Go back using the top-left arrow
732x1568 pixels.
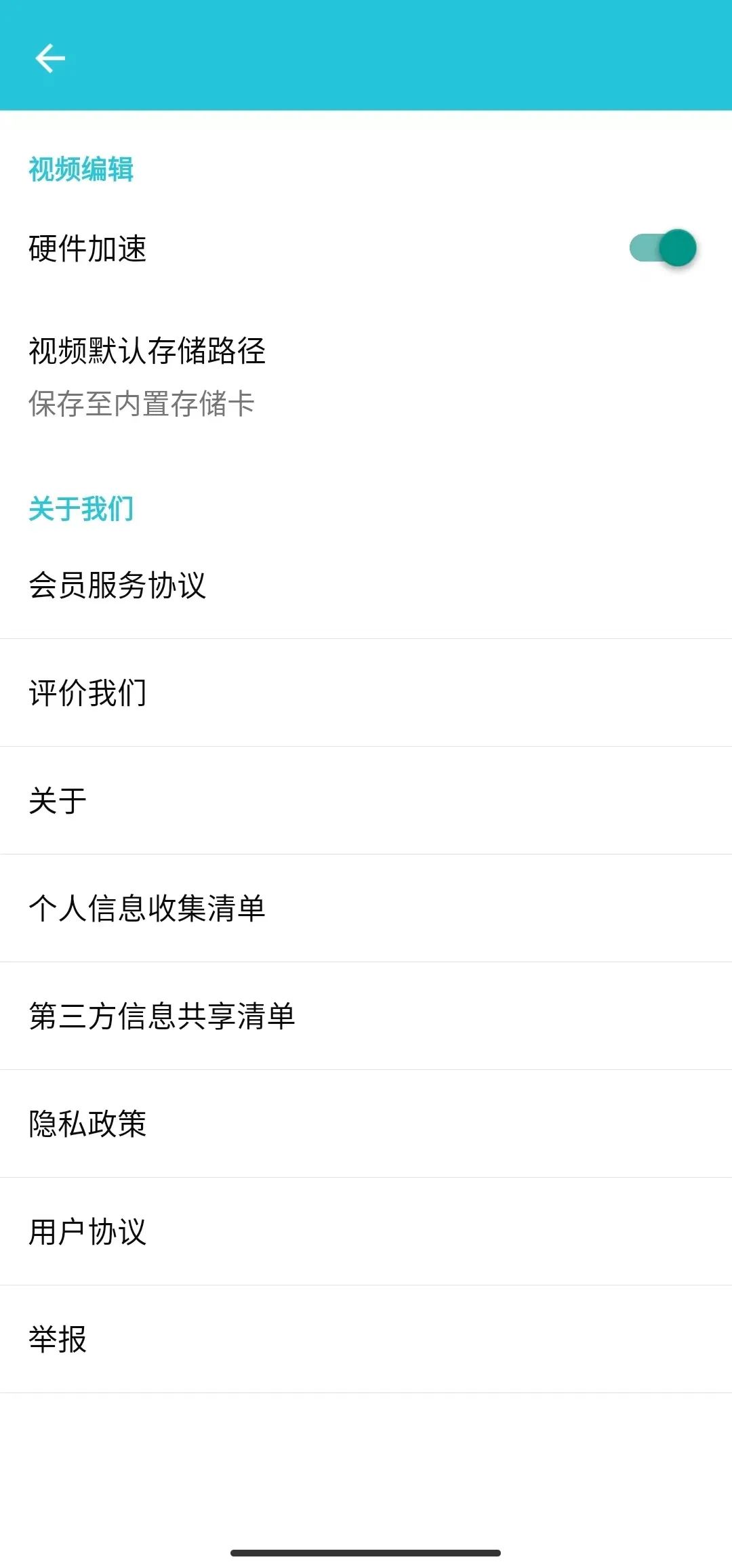[x=50, y=58]
